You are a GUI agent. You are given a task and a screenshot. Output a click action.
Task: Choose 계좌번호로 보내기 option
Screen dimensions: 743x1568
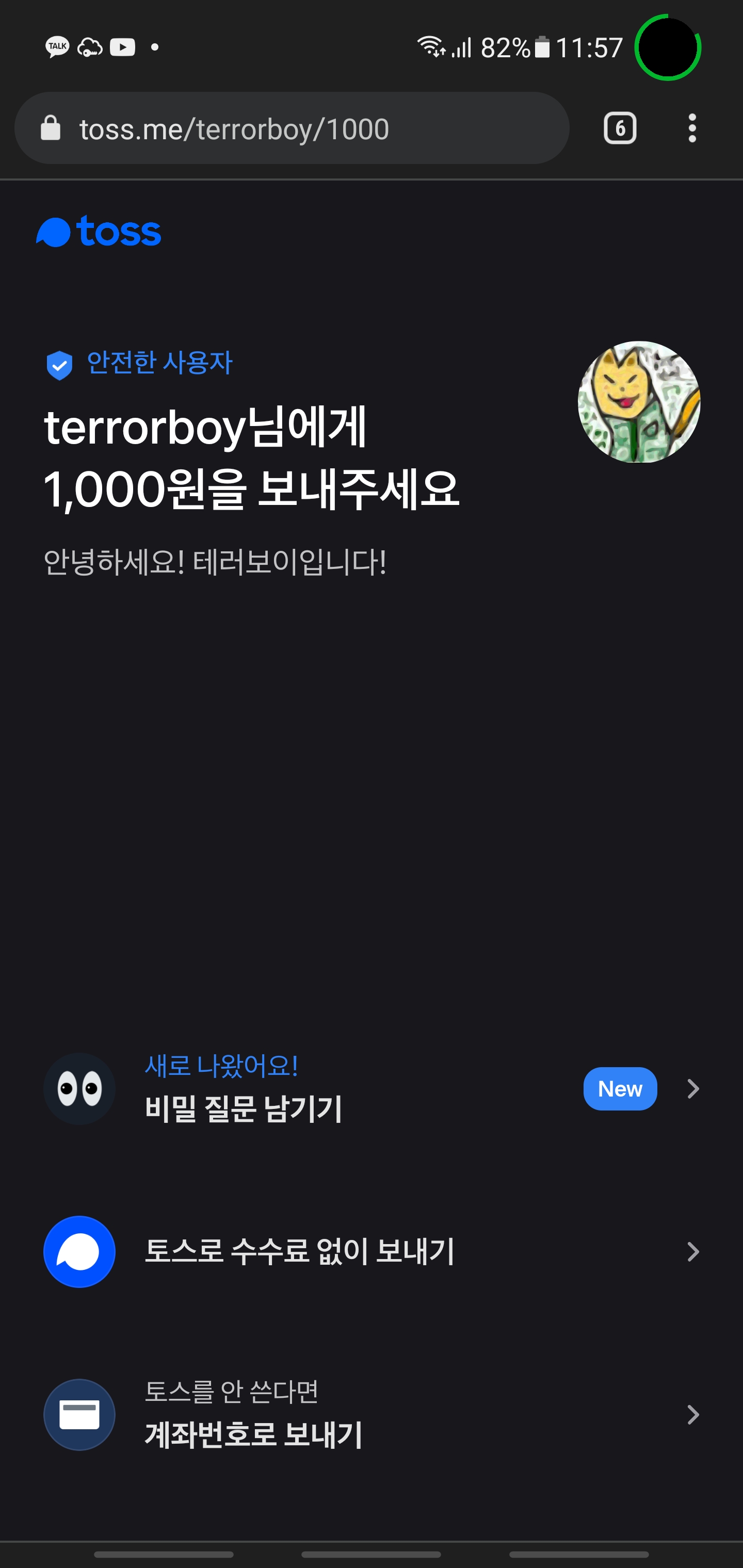pos(372,1415)
